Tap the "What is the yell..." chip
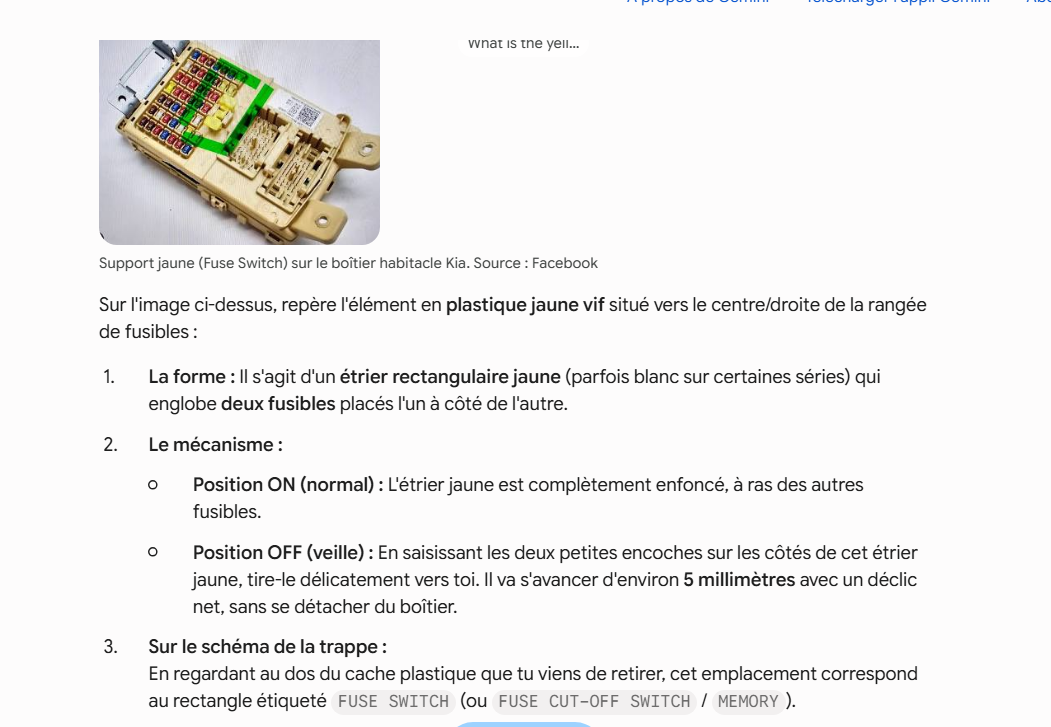The height and width of the screenshot is (727, 1051). click(523, 44)
